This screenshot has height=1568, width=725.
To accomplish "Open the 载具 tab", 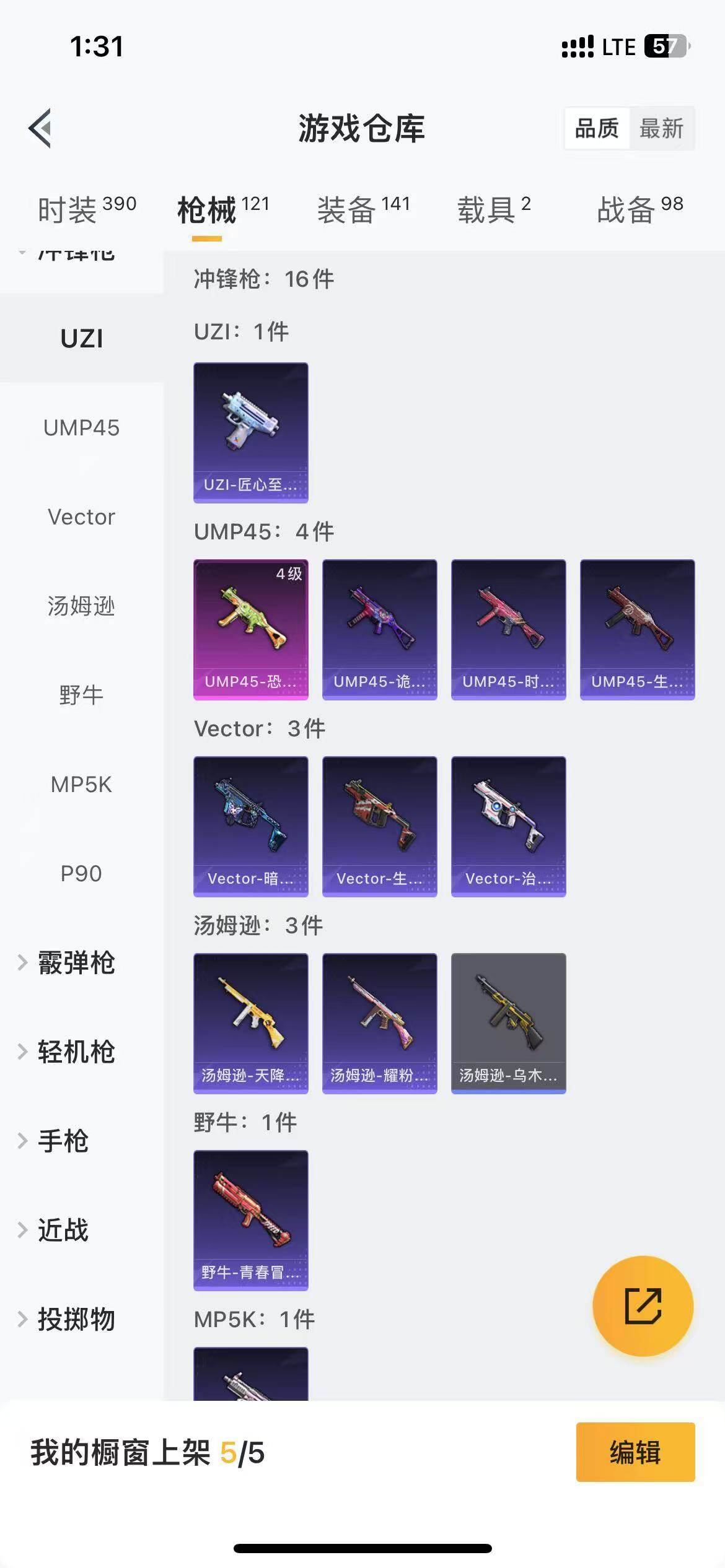I will point(494,209).
